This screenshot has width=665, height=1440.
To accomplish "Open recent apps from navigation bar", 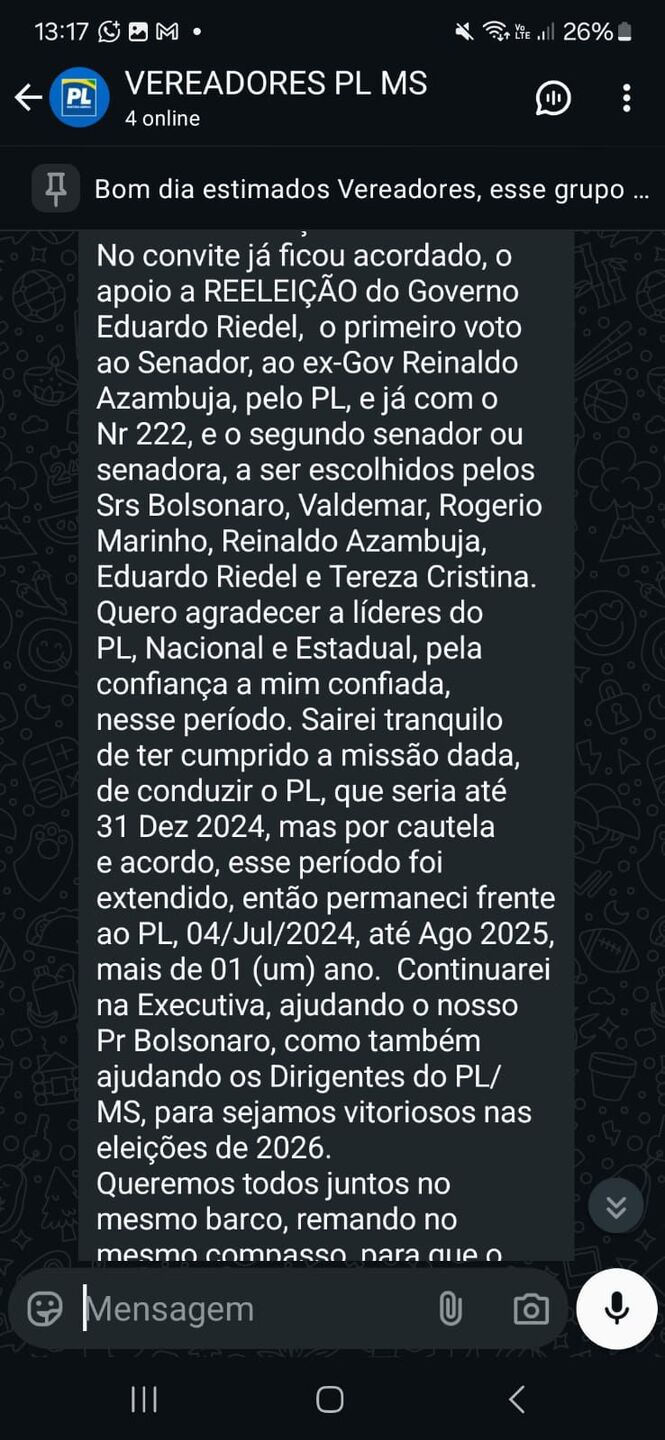I will [x=144, y=1399].
